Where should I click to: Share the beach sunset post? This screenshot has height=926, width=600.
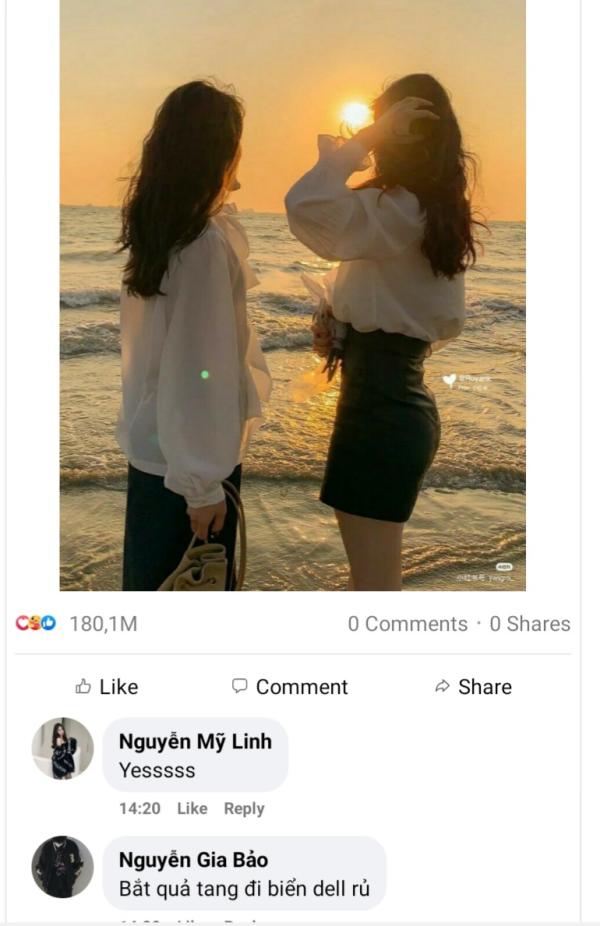(473, 687)
